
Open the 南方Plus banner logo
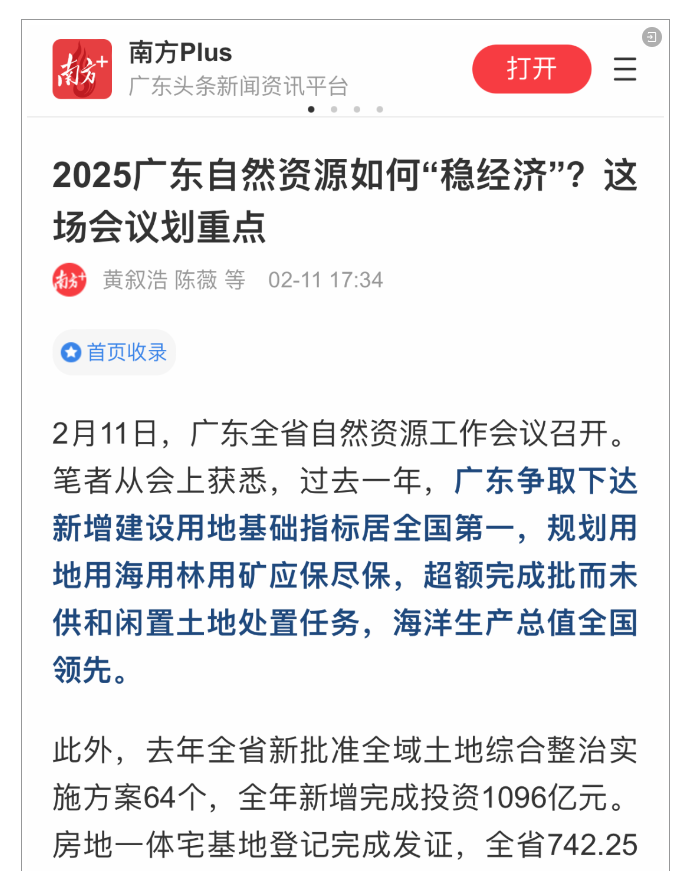(82, 69)
